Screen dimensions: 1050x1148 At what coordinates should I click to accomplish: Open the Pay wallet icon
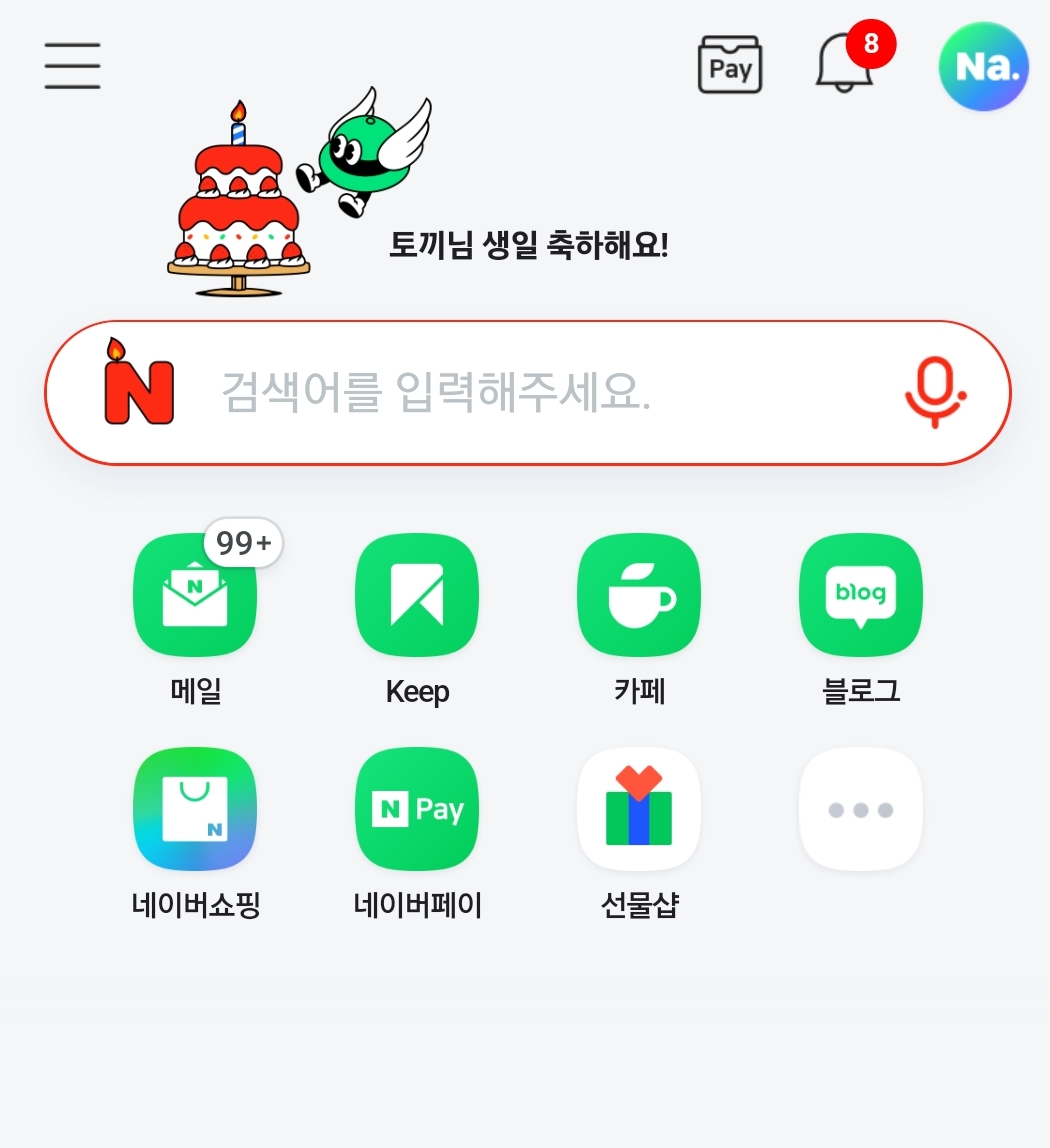coord(729,66)
